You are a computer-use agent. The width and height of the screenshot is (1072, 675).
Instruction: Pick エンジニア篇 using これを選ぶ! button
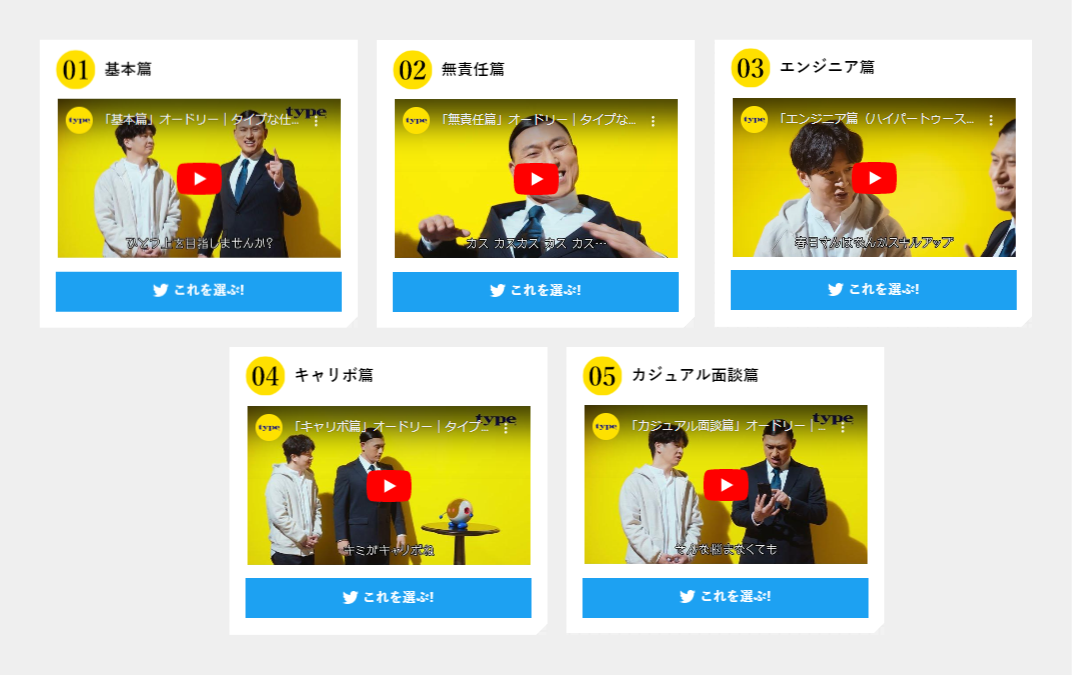coord(873,290)
